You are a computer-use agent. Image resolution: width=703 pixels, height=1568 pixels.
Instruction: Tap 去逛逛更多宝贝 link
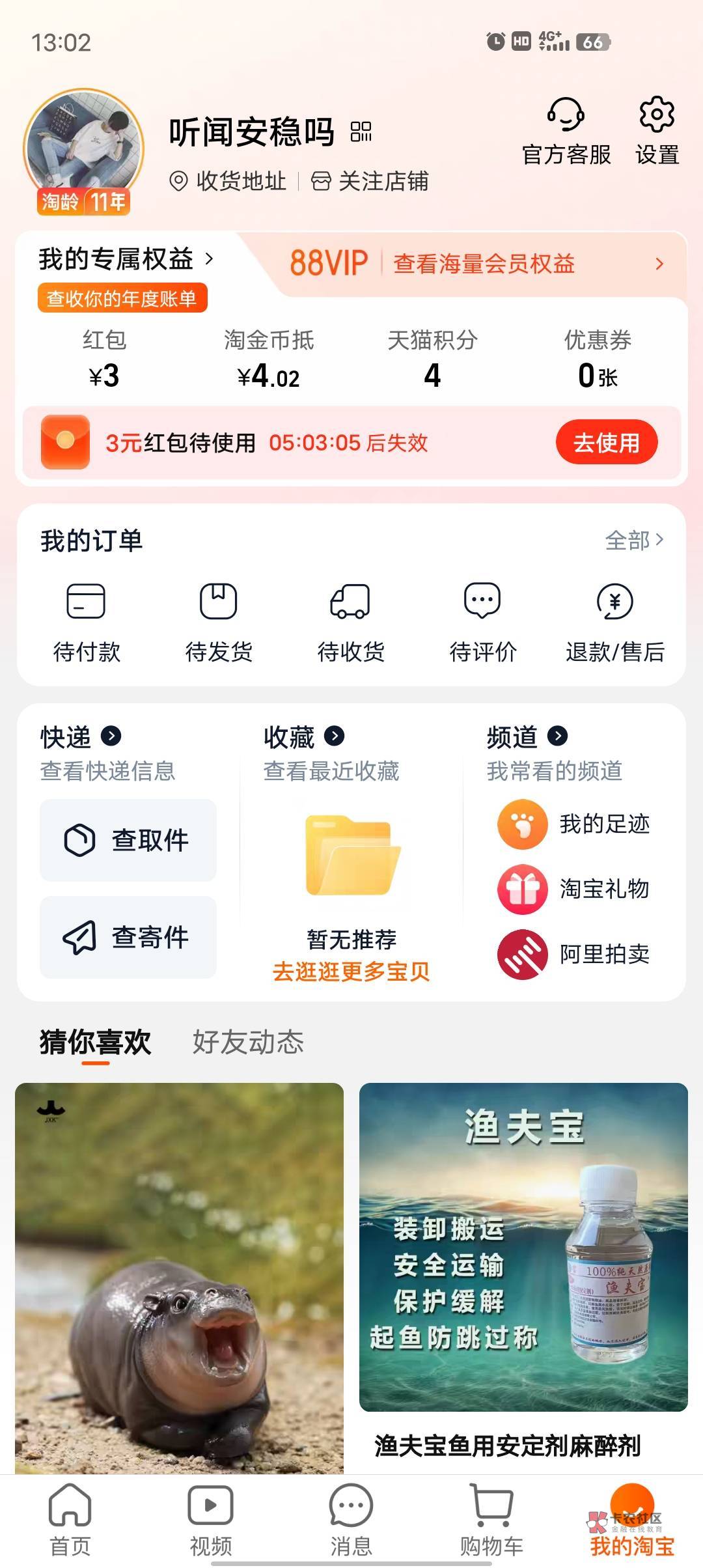pos(351,972)
